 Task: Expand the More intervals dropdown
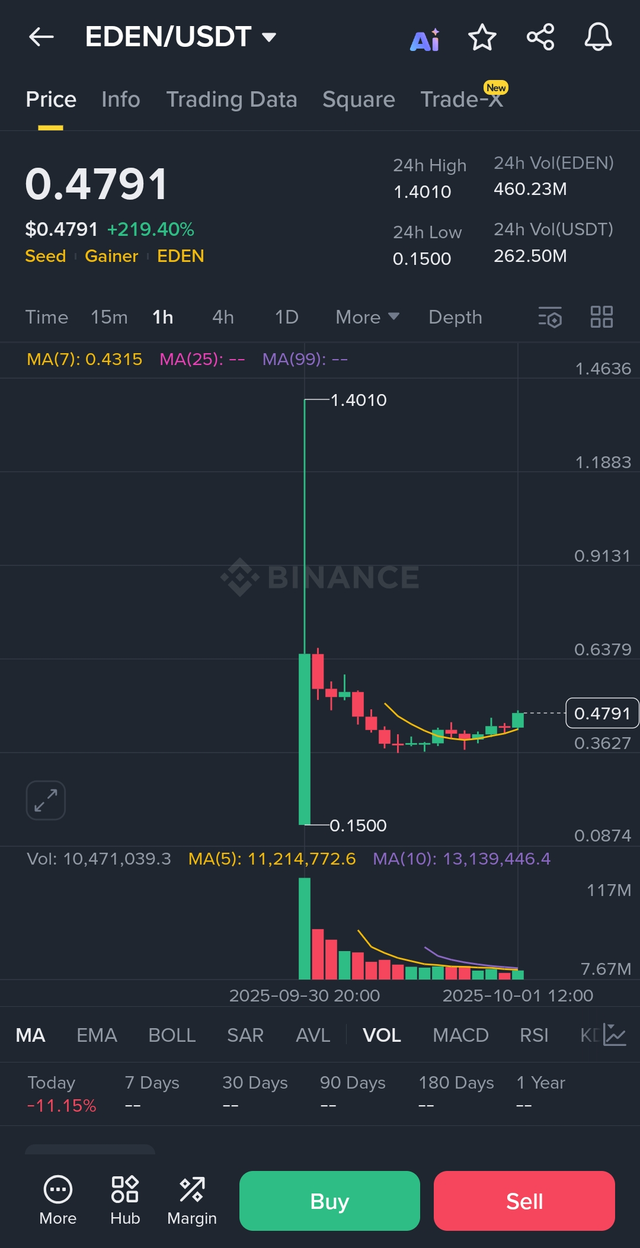click(x=367, y=317)
